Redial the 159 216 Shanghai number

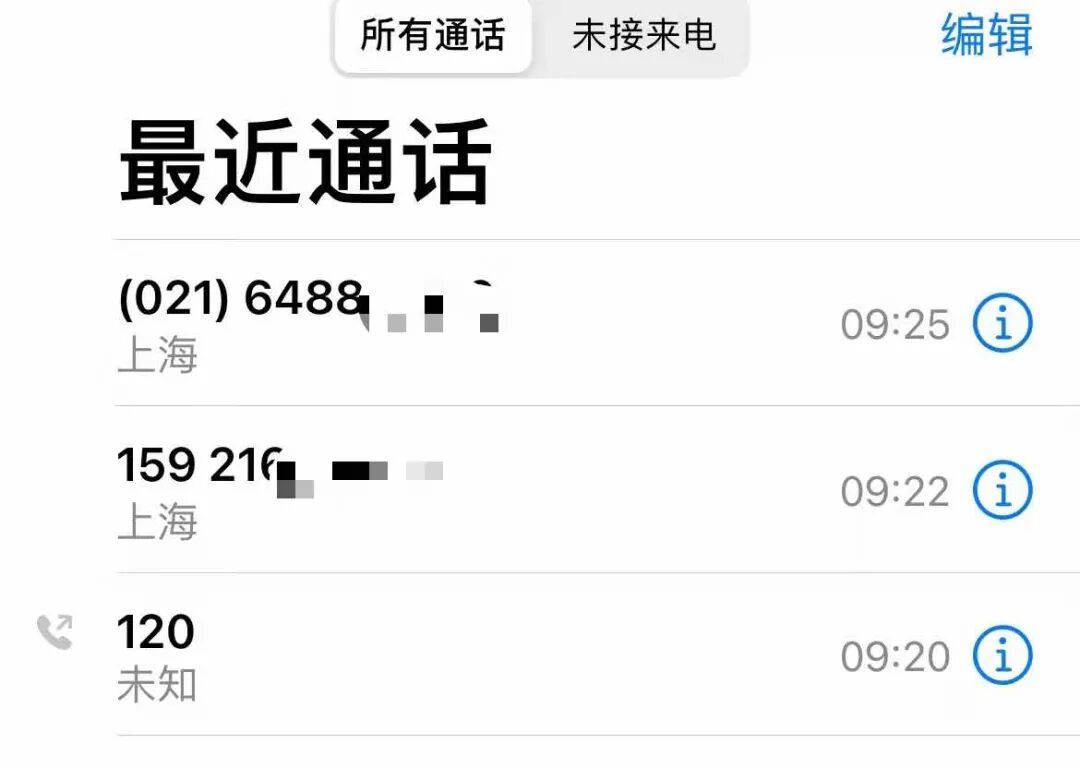tap(400, 488)
